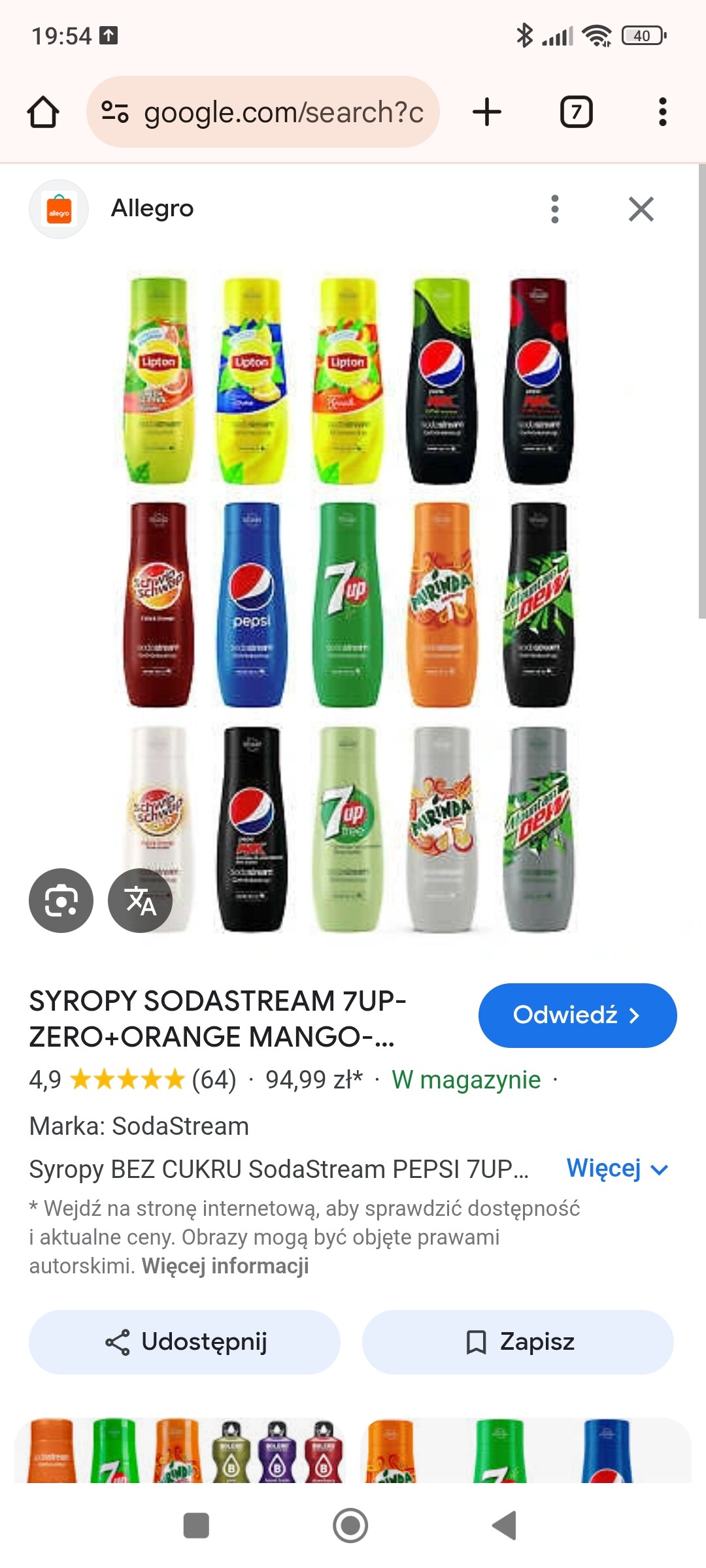This screenshot has height=1568, width=706.
Task: Open recent apps from the navigation bar
Action: click(196, 1526)
